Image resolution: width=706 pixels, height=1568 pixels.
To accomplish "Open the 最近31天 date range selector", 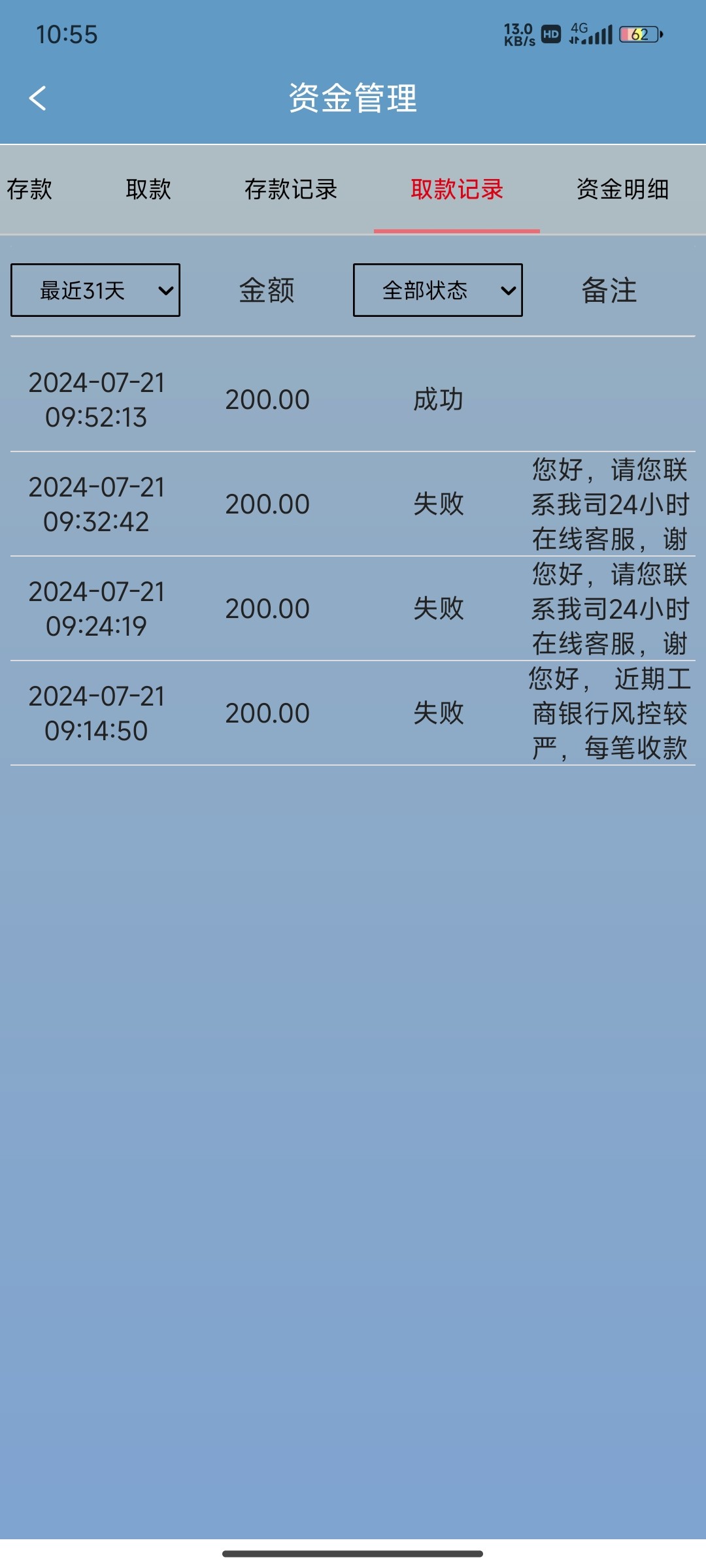I will (94, 291).
